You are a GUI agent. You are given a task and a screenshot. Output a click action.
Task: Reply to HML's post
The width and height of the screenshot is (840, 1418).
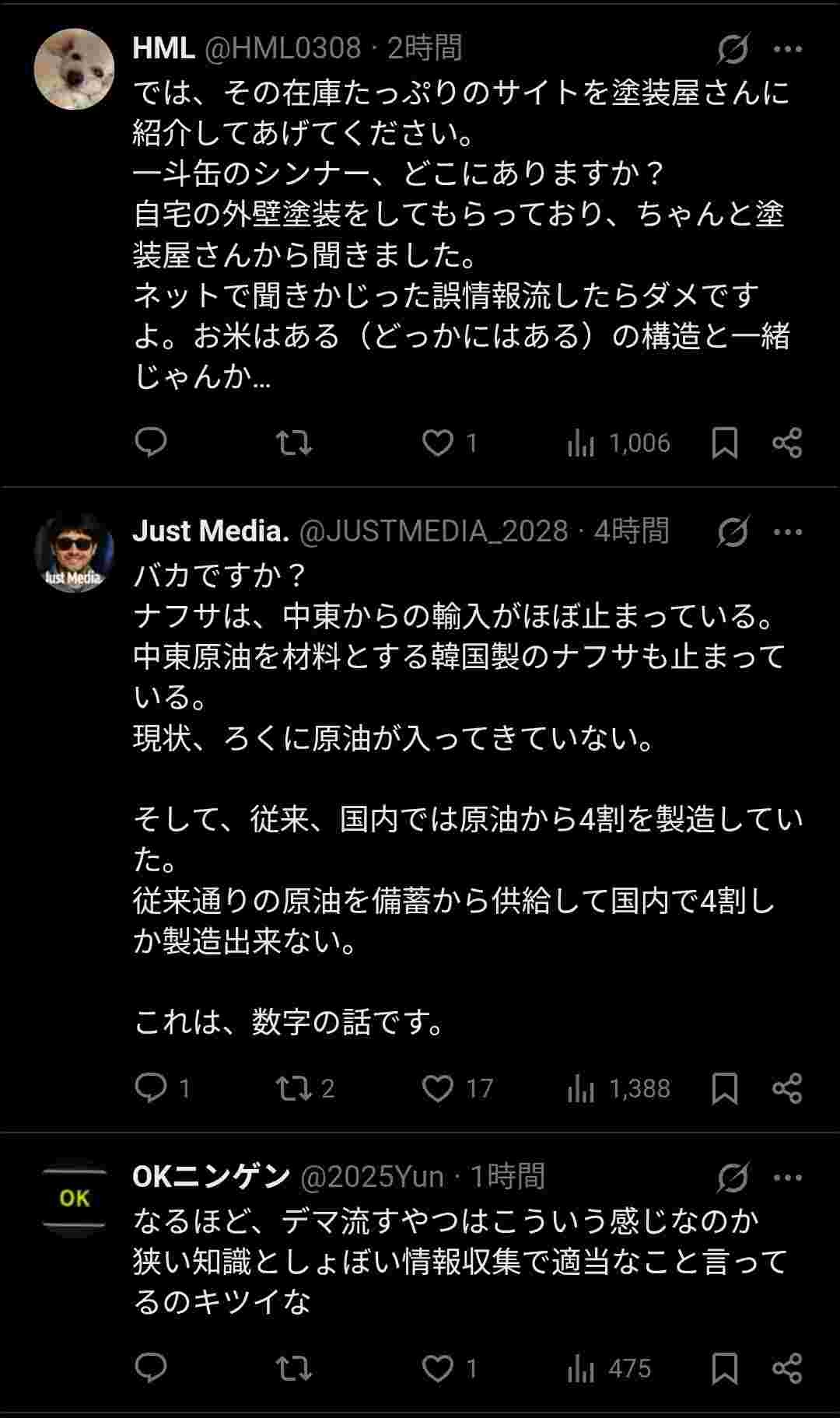click(x=151, y=443)
